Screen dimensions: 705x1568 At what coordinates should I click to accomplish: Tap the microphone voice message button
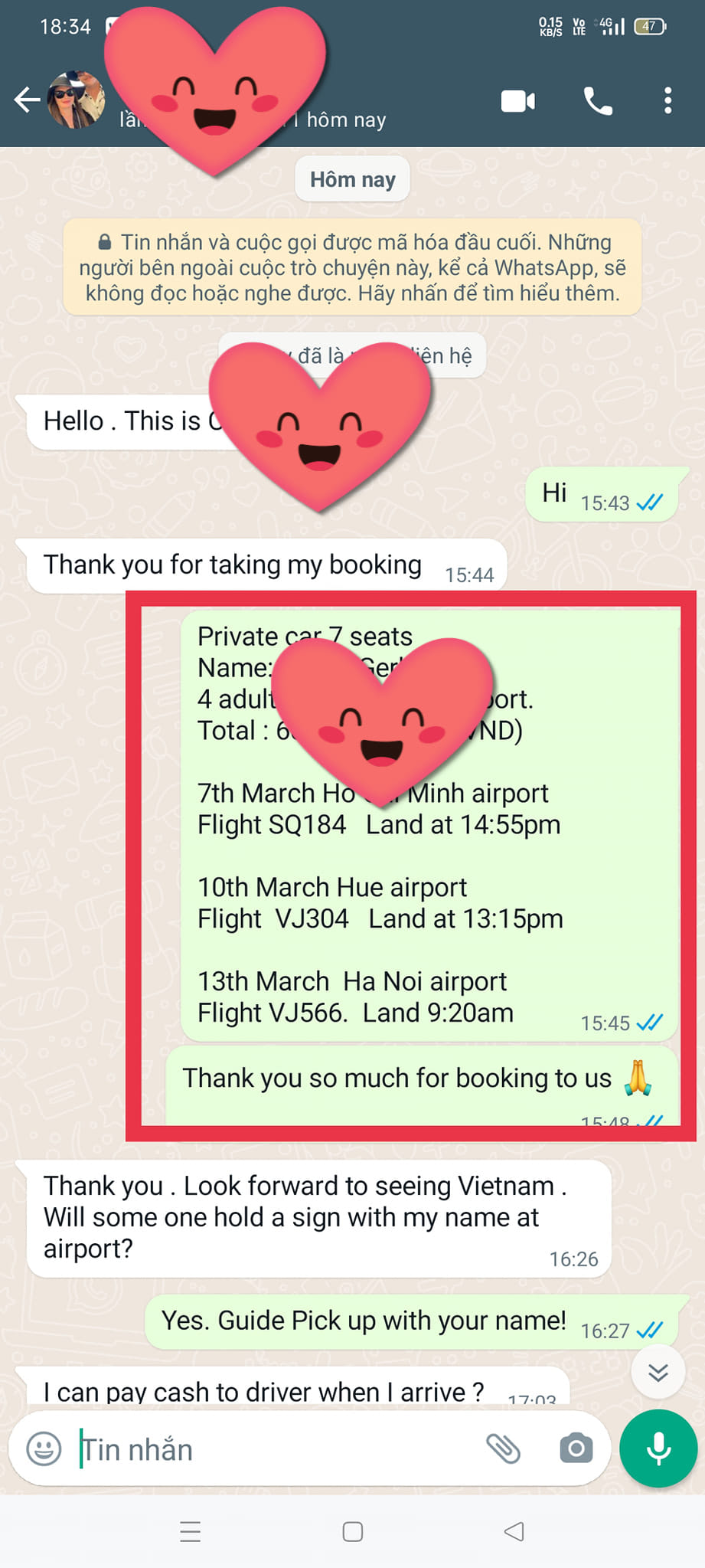pos(658,1449)
